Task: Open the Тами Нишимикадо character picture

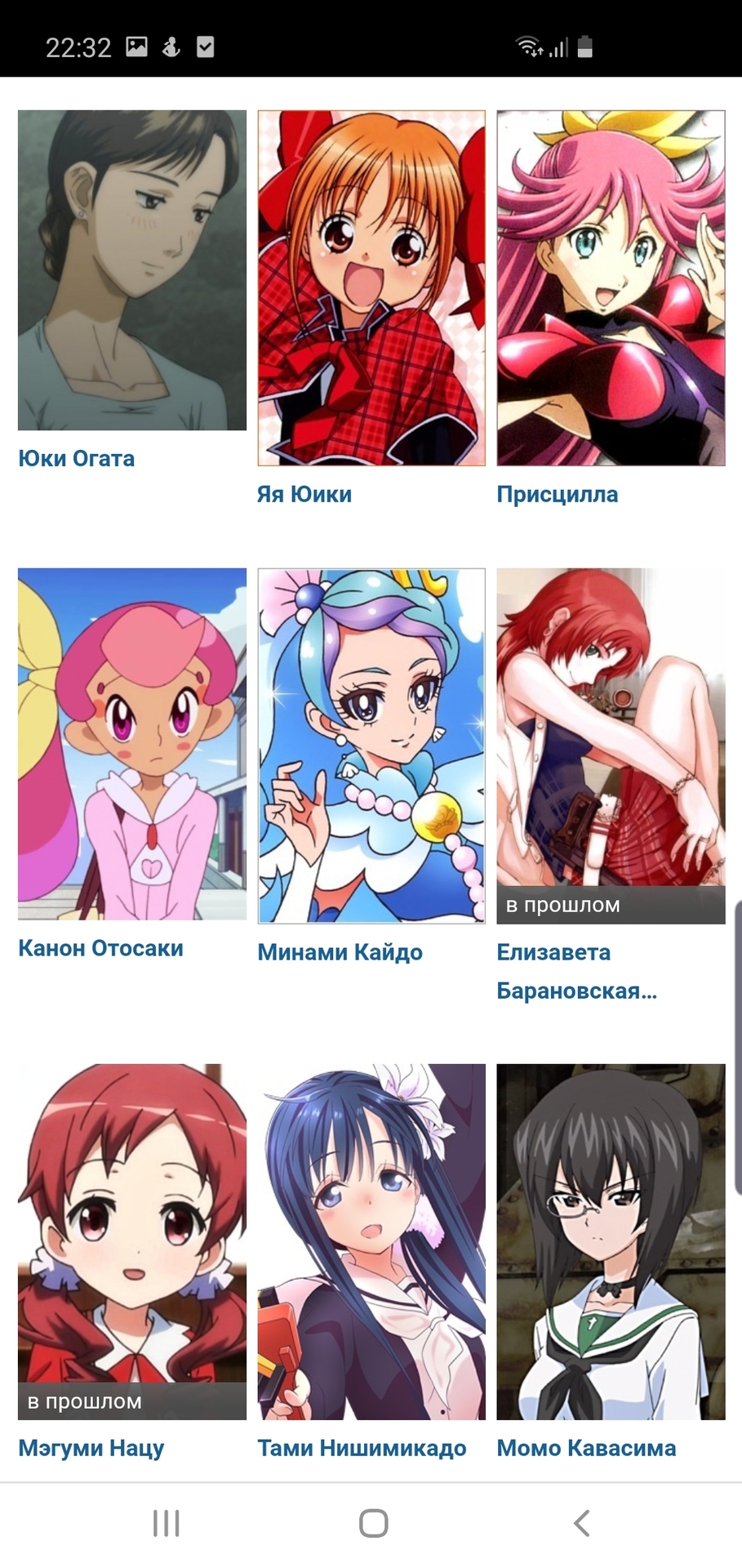Action: (x=371, y=1241)
